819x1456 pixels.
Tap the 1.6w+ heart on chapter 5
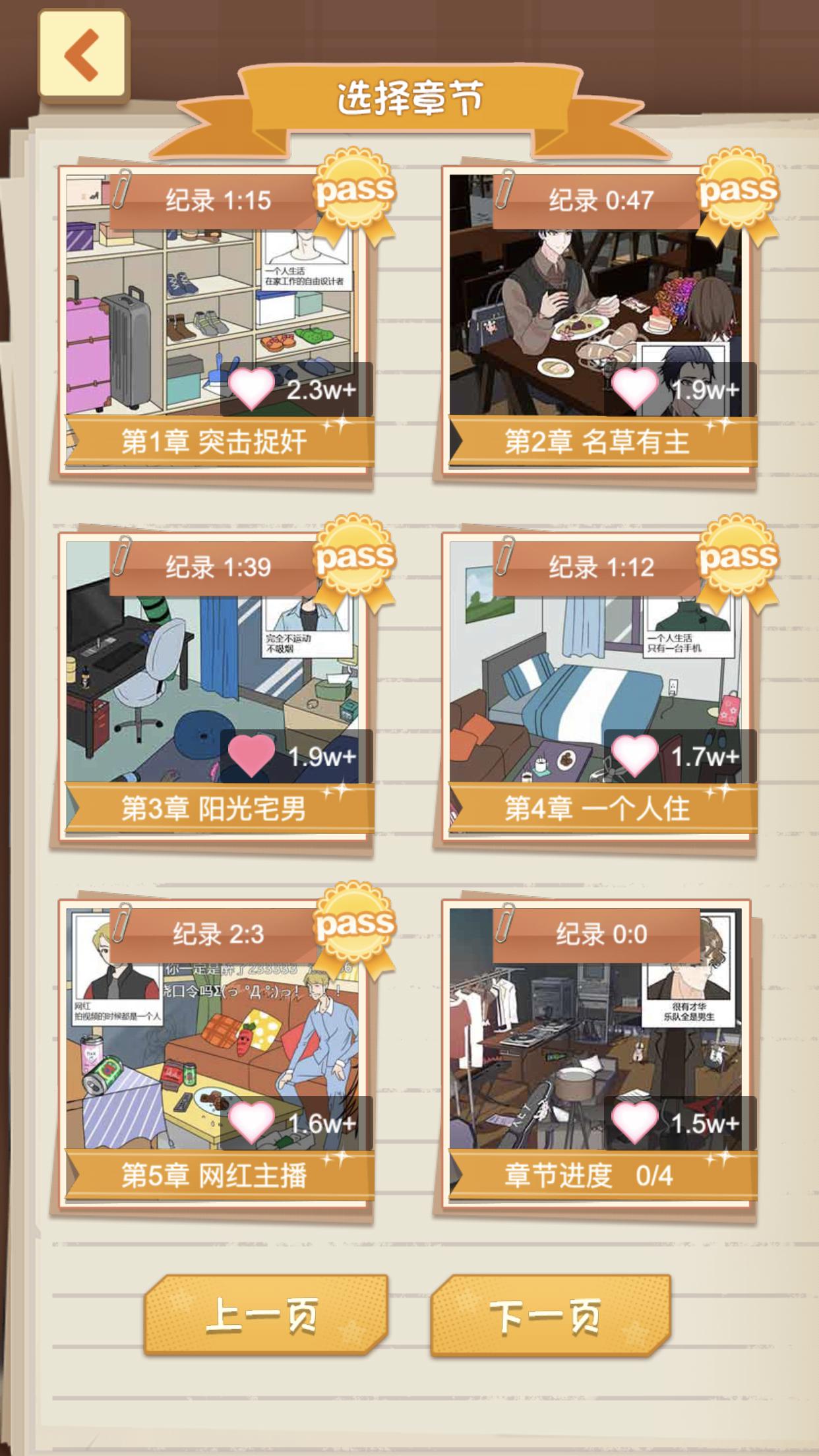(251, 1122)
